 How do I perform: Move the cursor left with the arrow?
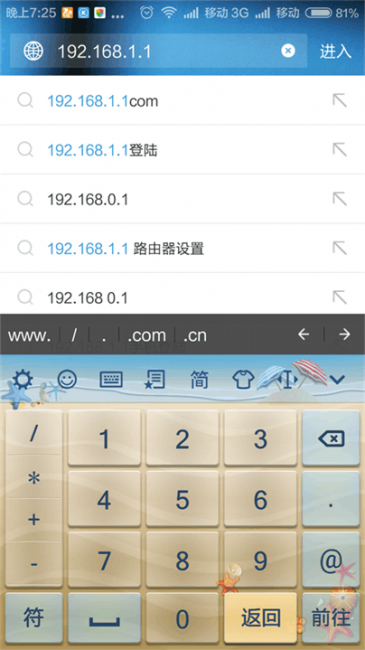click(304, 334)
